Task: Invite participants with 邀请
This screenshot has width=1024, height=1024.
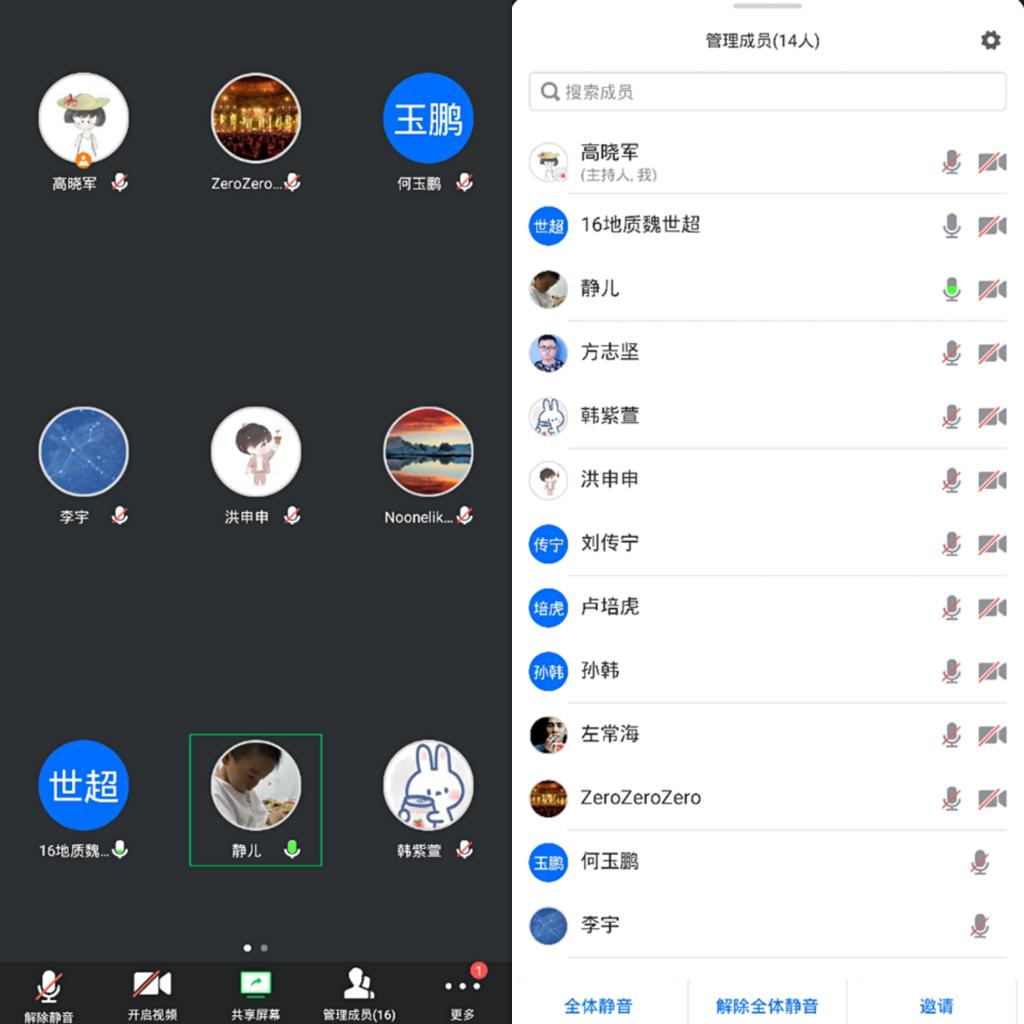Action: pos(936,1006)
